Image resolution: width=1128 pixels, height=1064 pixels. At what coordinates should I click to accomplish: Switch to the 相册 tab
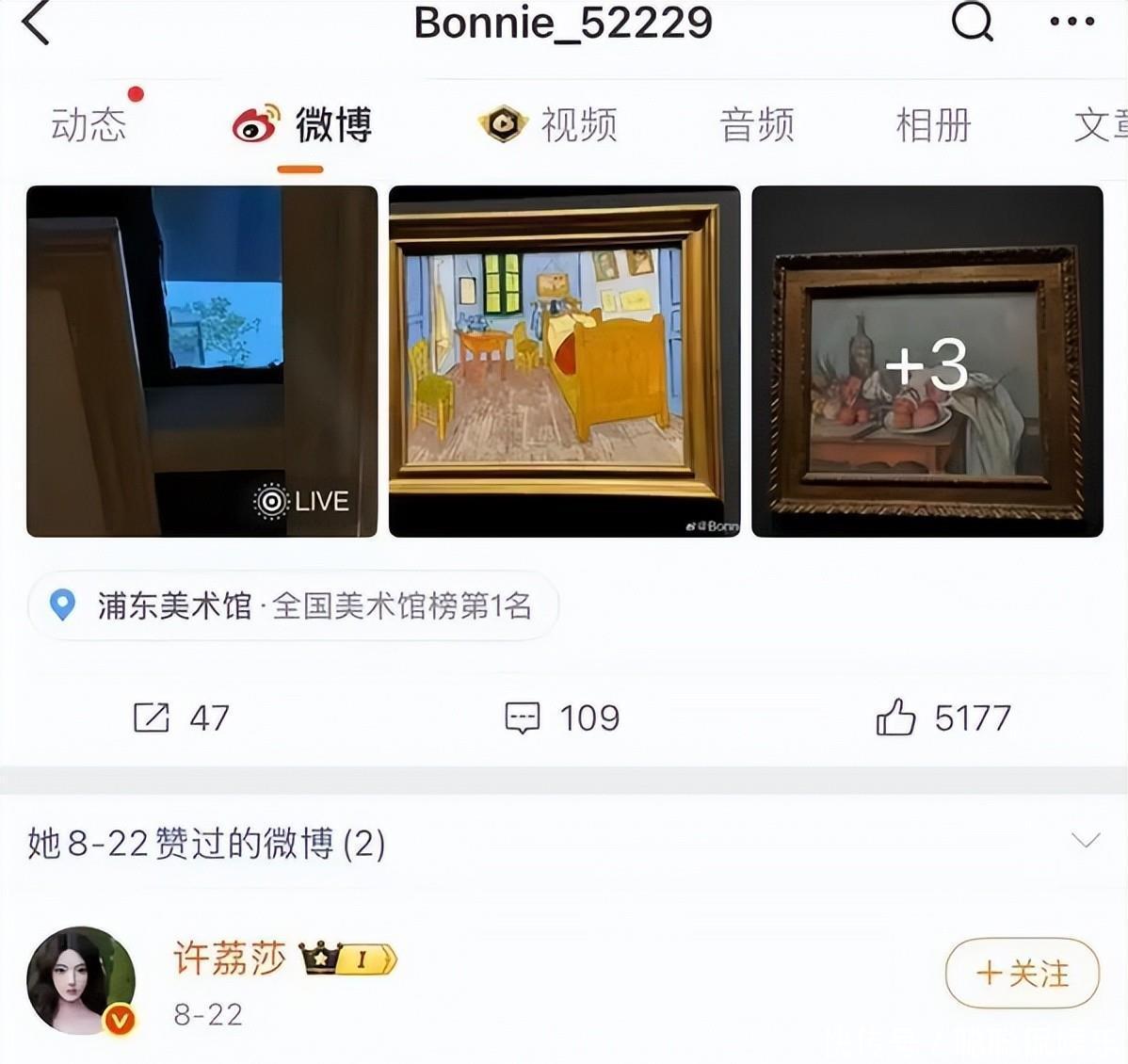(x=933, y=125)
